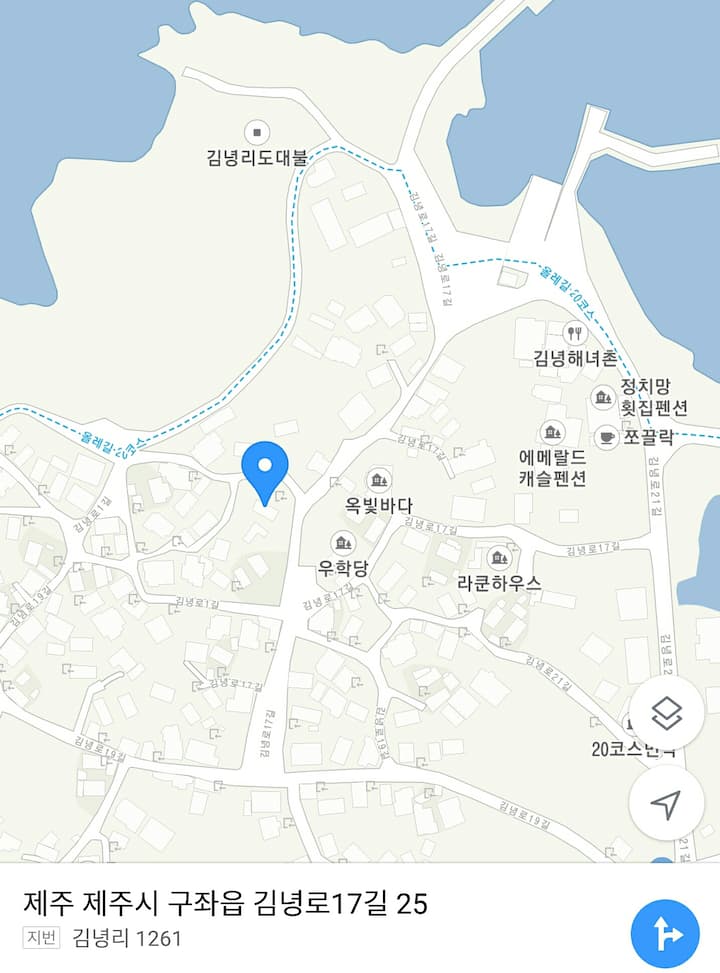Tap the 쪼끌락 cafe marker
This screenshot has width=720, height=973.
(x=606, y=437)
